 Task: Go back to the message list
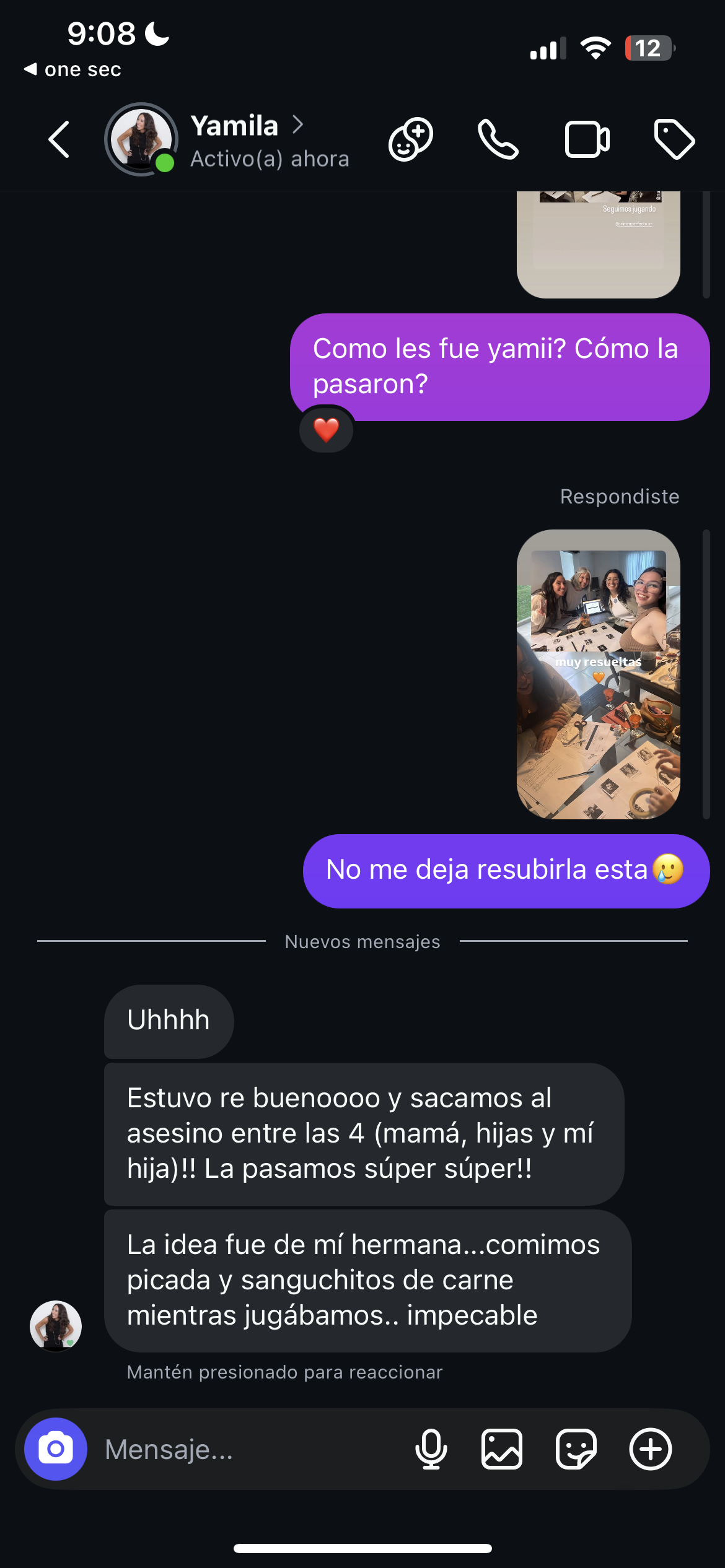(59, 139)
